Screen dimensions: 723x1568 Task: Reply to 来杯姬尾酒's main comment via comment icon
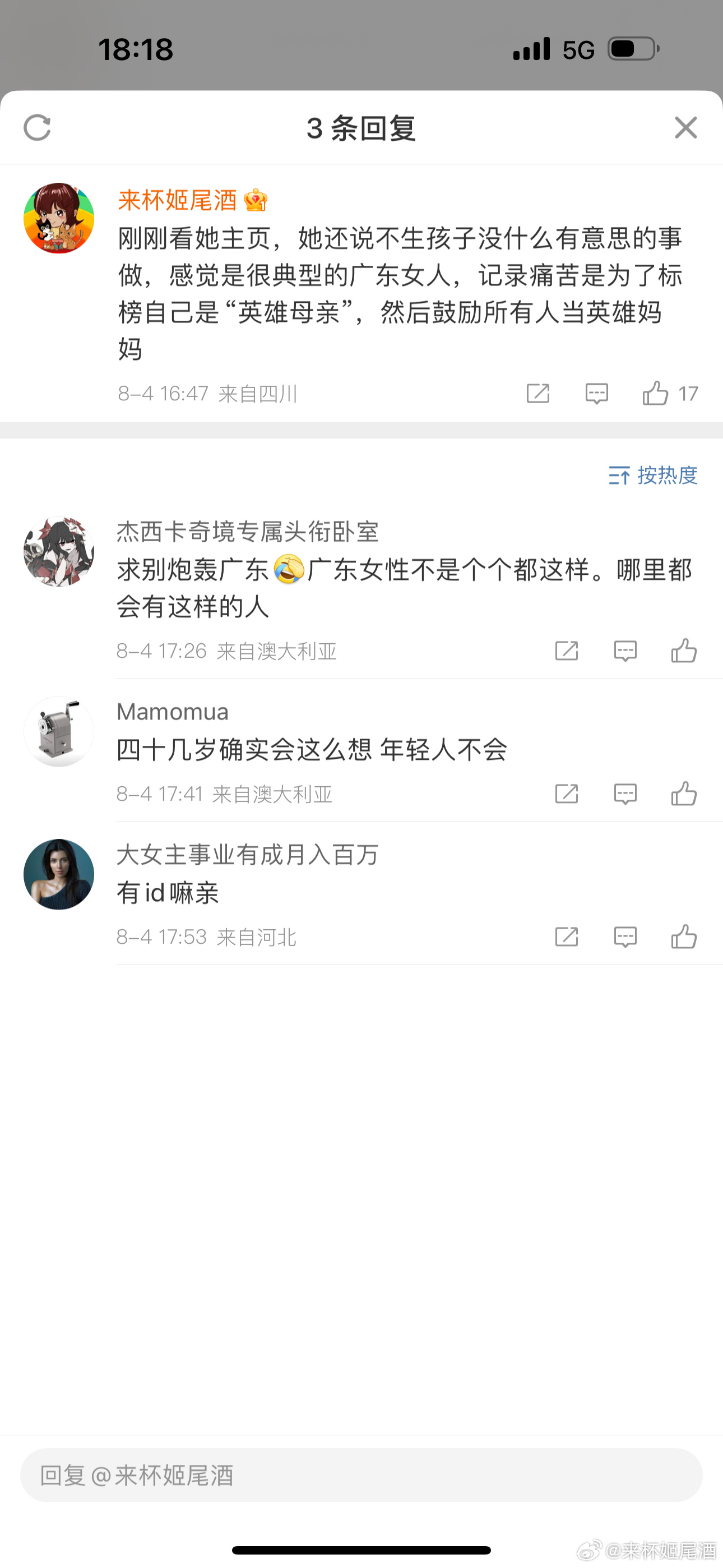pyautogui.click(x=596, y=393)
